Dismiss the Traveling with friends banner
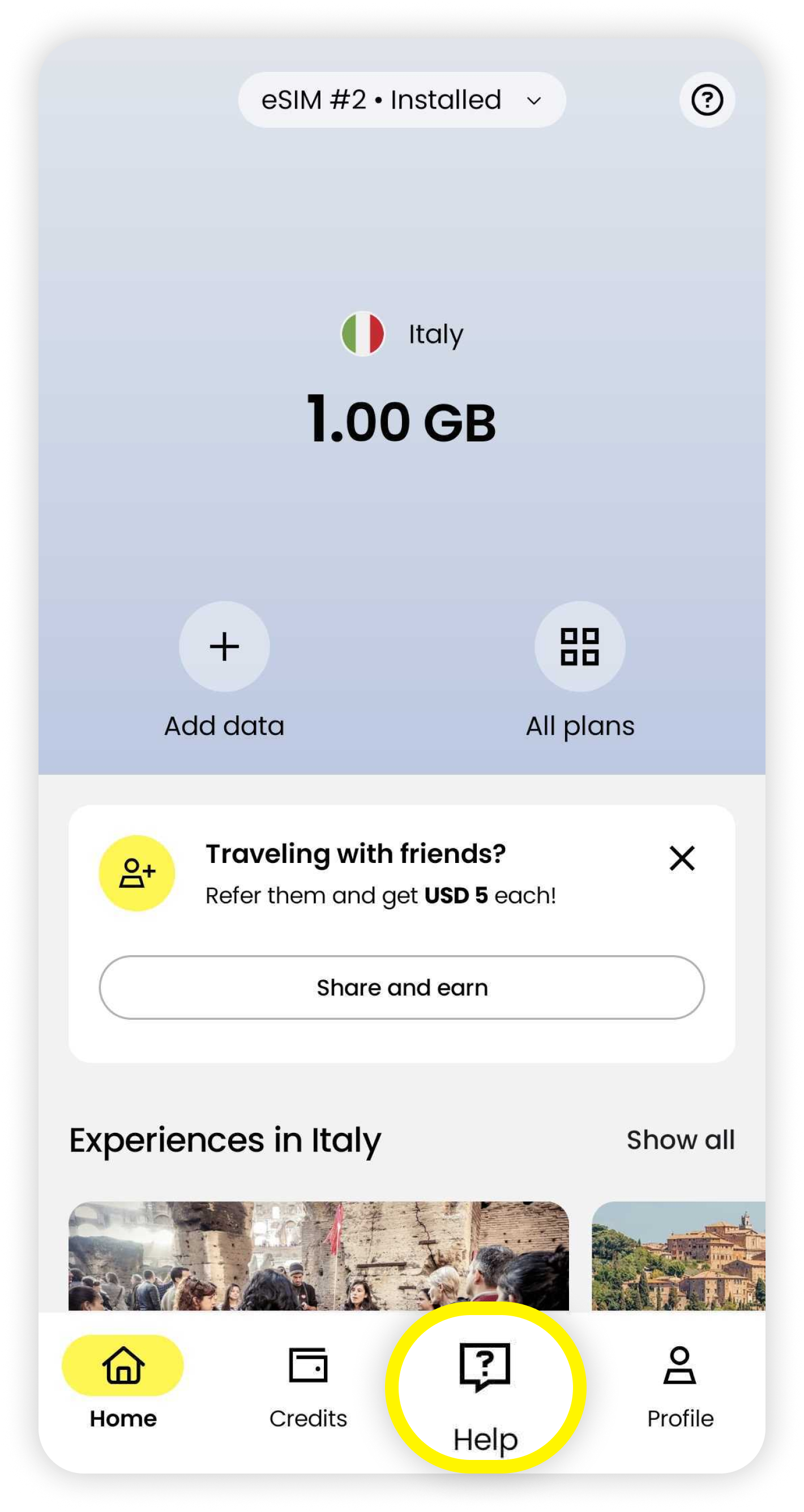Screen dimensions: 804x1512 point(682,858)
